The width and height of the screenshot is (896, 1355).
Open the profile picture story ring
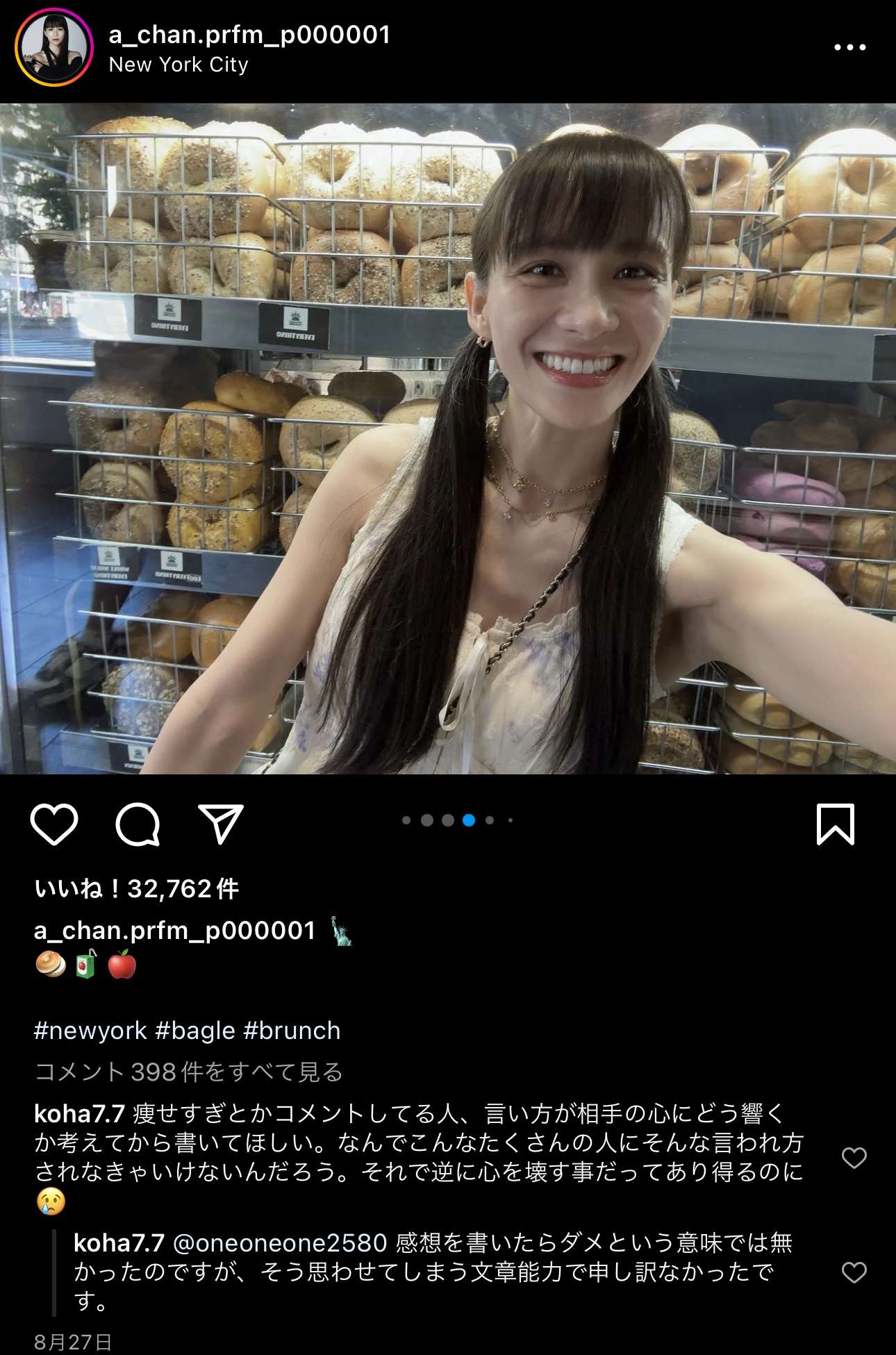pos(54,49)
